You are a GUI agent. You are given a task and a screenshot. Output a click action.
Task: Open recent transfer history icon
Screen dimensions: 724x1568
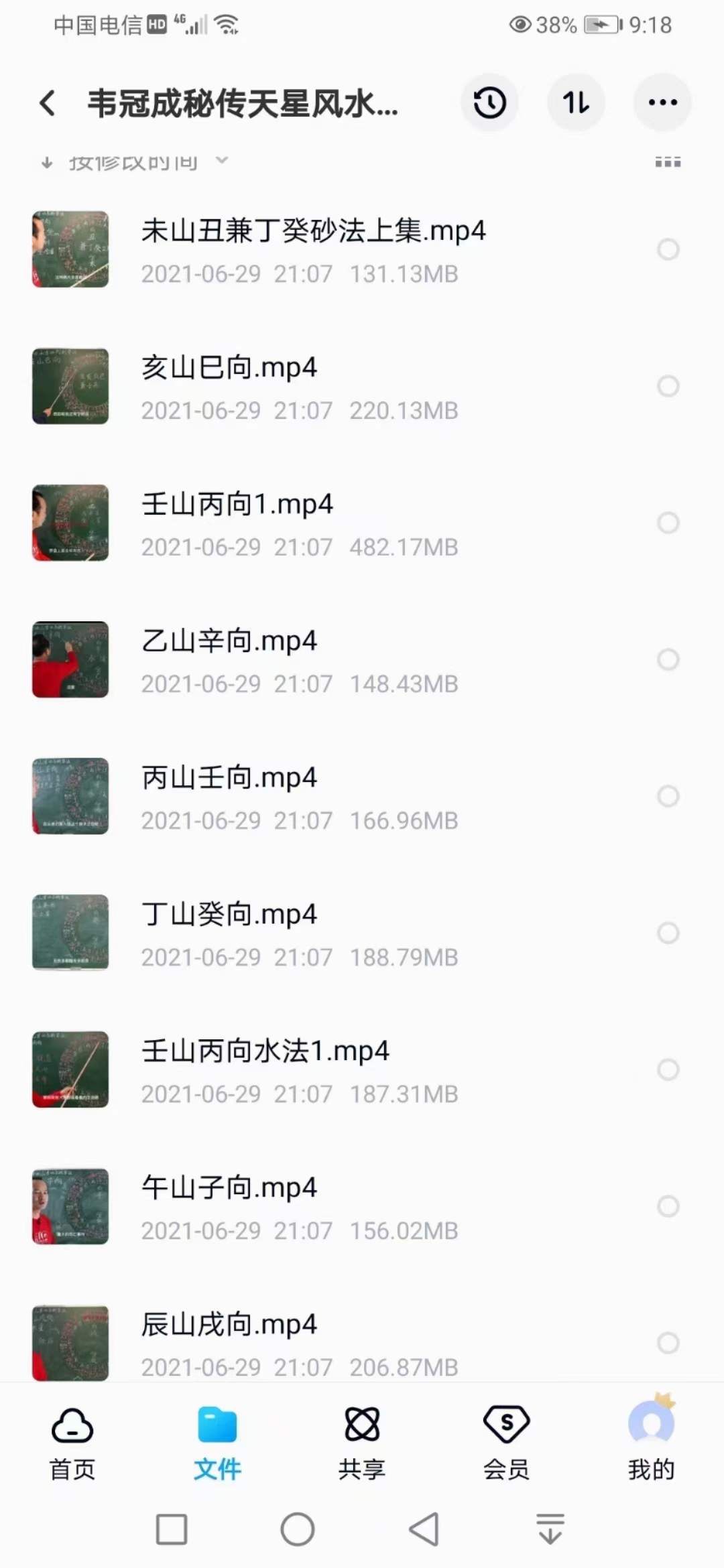click(x=489, y=103)
